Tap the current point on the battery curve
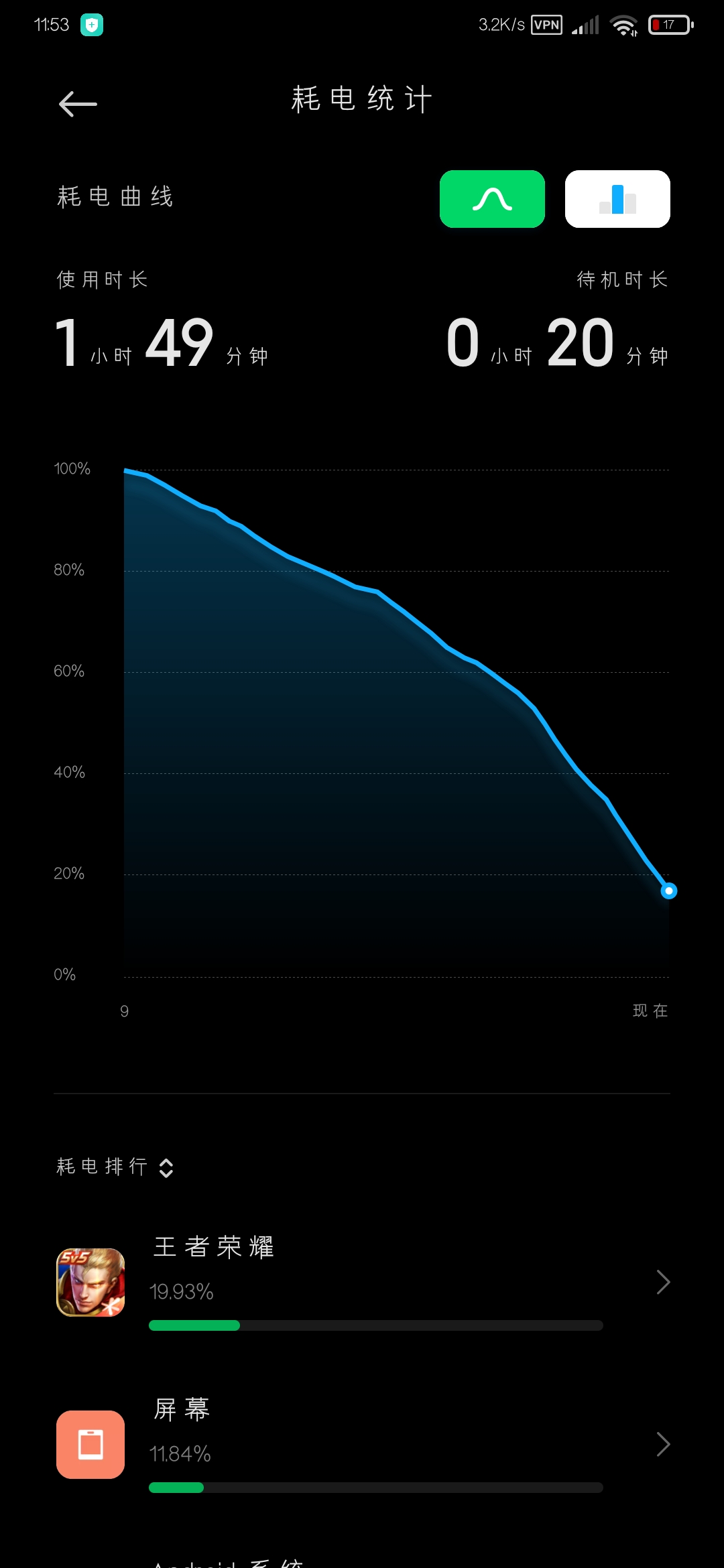The image size is (724, 1568). pos(668,891)
